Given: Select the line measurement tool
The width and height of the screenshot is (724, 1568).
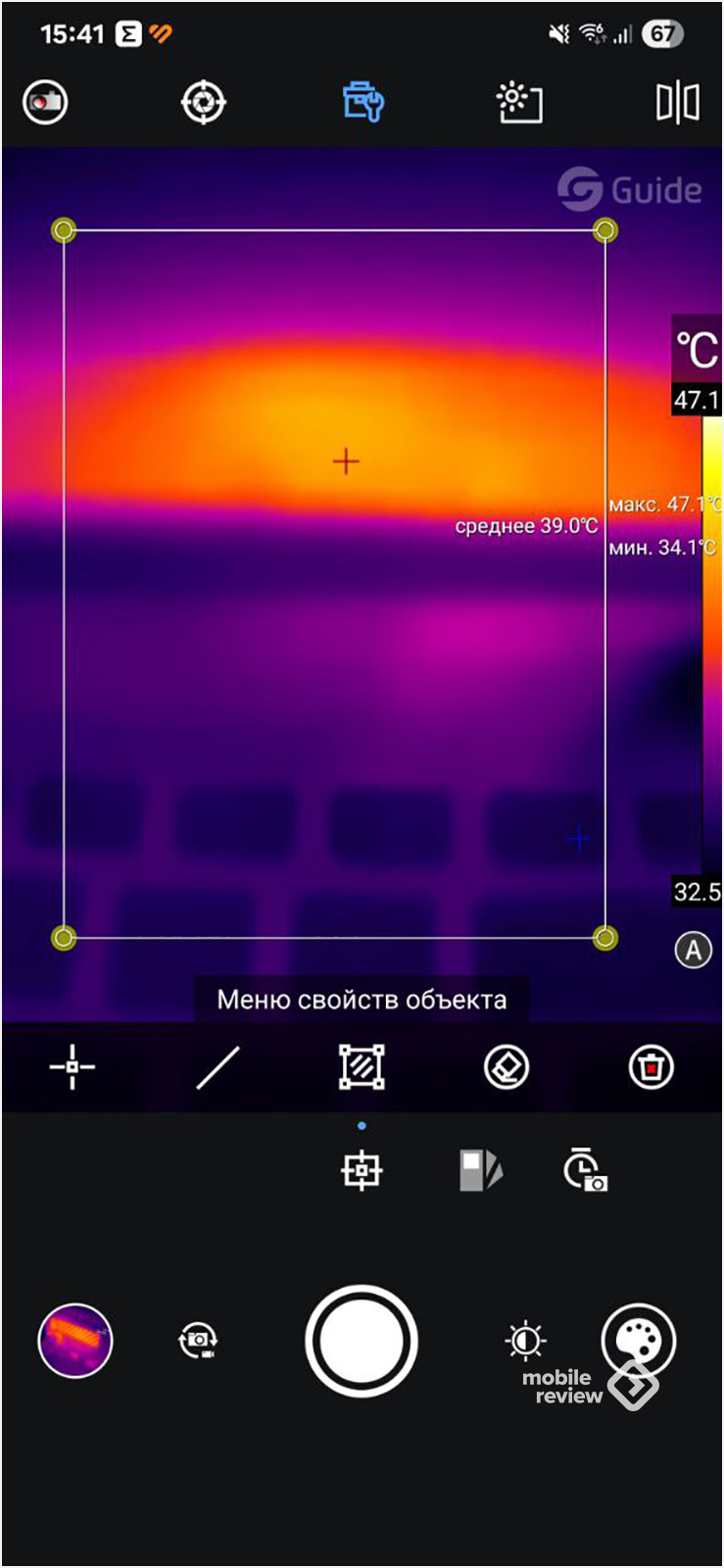Looking at the screenshot, I should click(x=217, y=1067).
